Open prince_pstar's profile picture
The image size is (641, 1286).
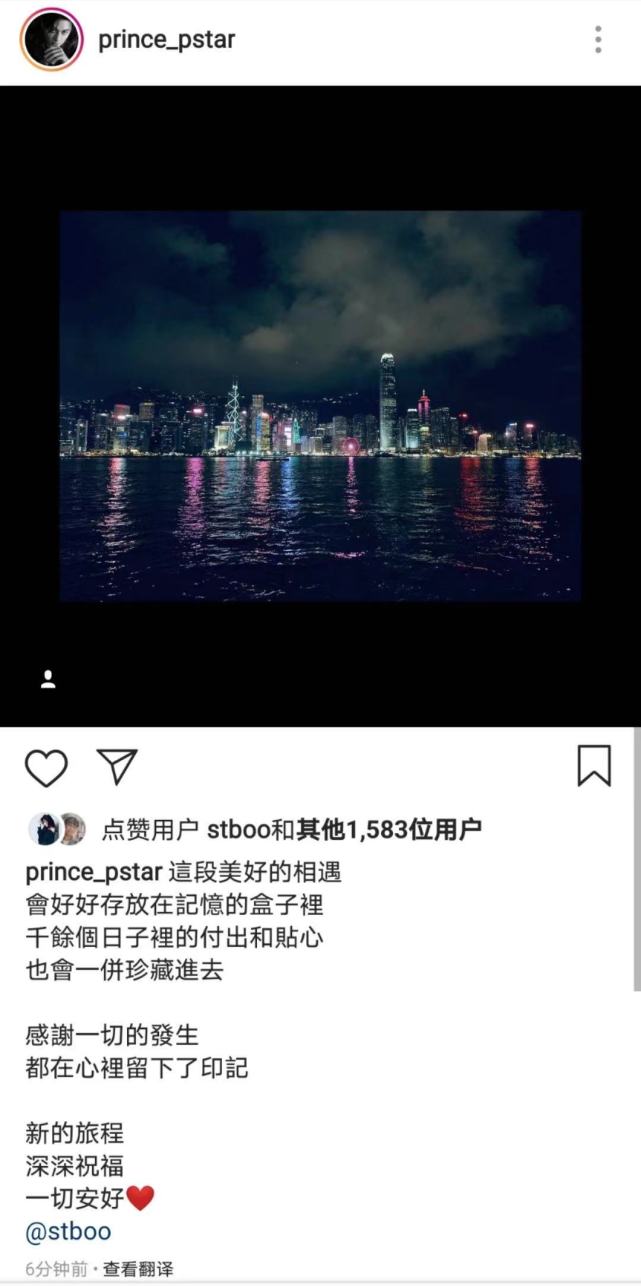click(x=51, y=40)
